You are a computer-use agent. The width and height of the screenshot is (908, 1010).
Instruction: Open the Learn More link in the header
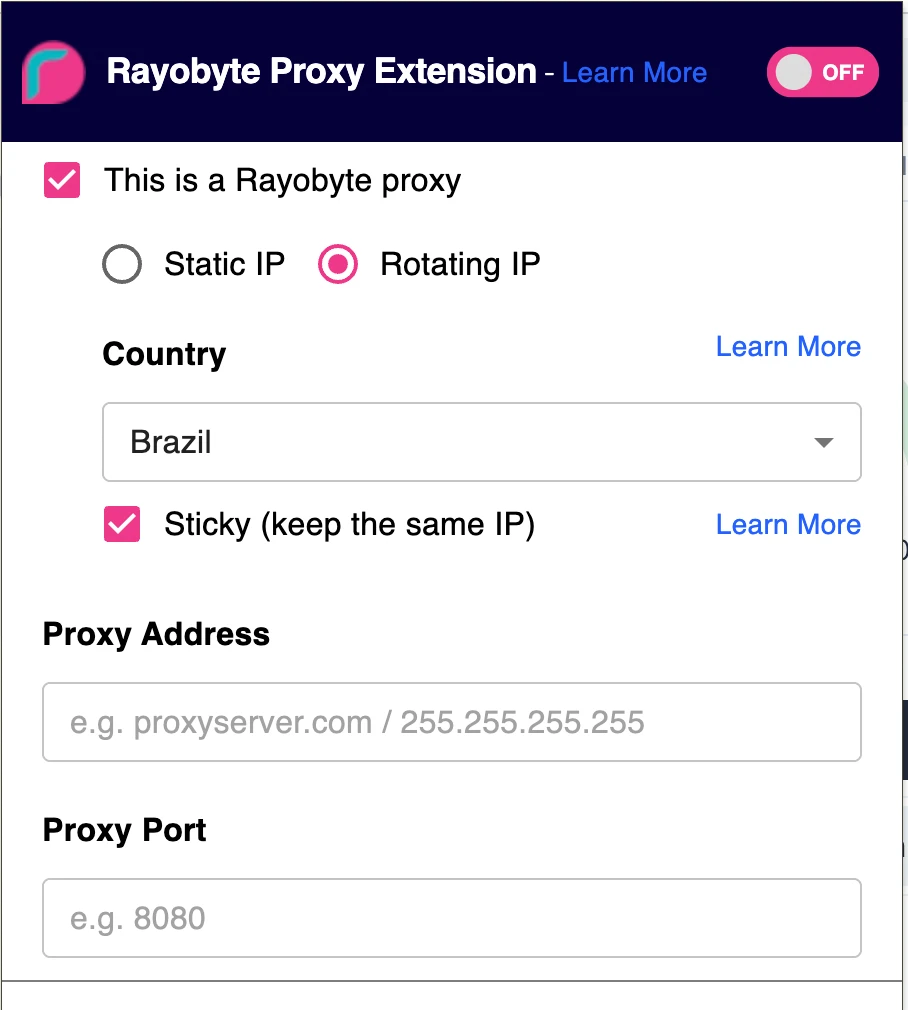coord(634,73)
